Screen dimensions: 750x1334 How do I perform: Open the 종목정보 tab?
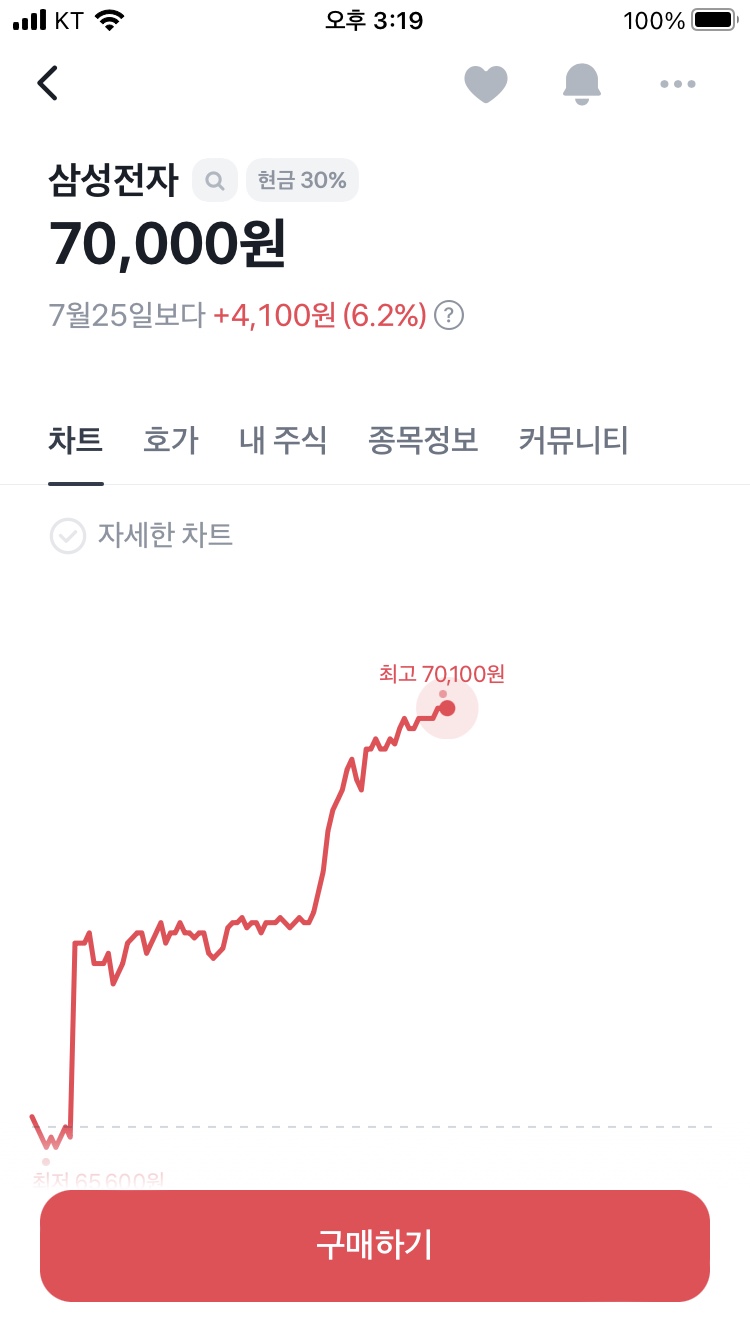[423, 440]
